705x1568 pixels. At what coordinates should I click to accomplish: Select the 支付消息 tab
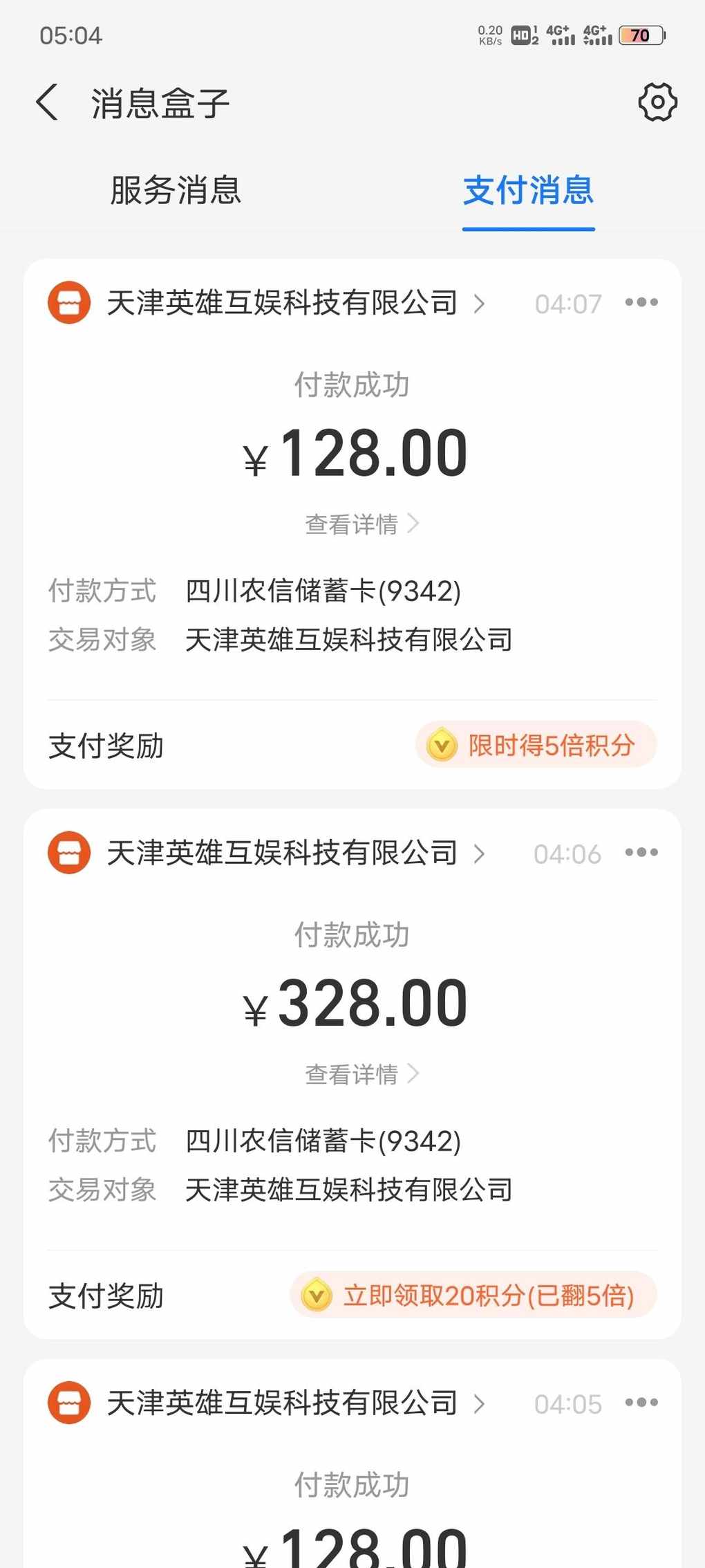pos(528,190)
